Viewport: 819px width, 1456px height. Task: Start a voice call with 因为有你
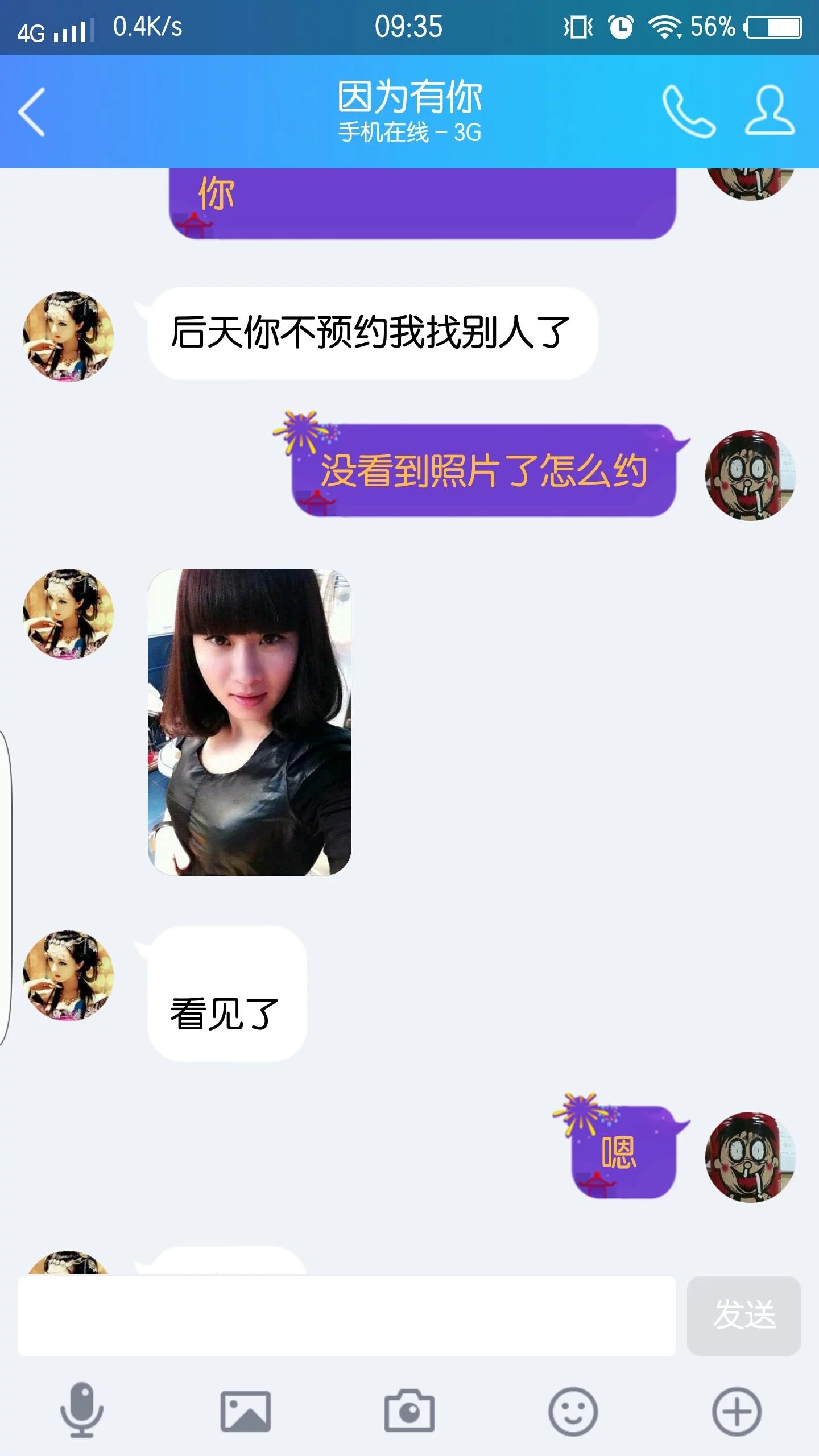click(688, 111)
